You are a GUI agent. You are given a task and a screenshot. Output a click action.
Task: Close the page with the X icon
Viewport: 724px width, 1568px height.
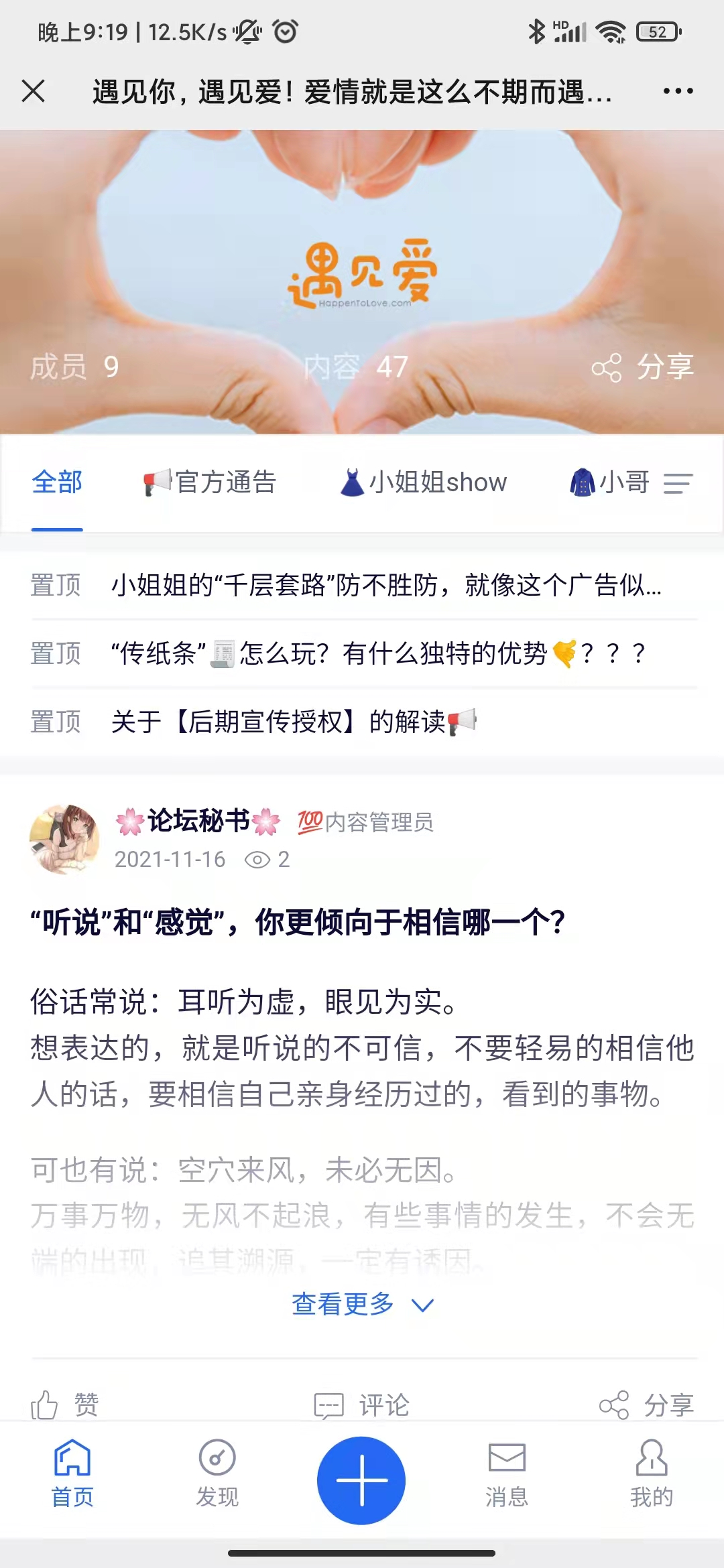[x=33, y=91]
